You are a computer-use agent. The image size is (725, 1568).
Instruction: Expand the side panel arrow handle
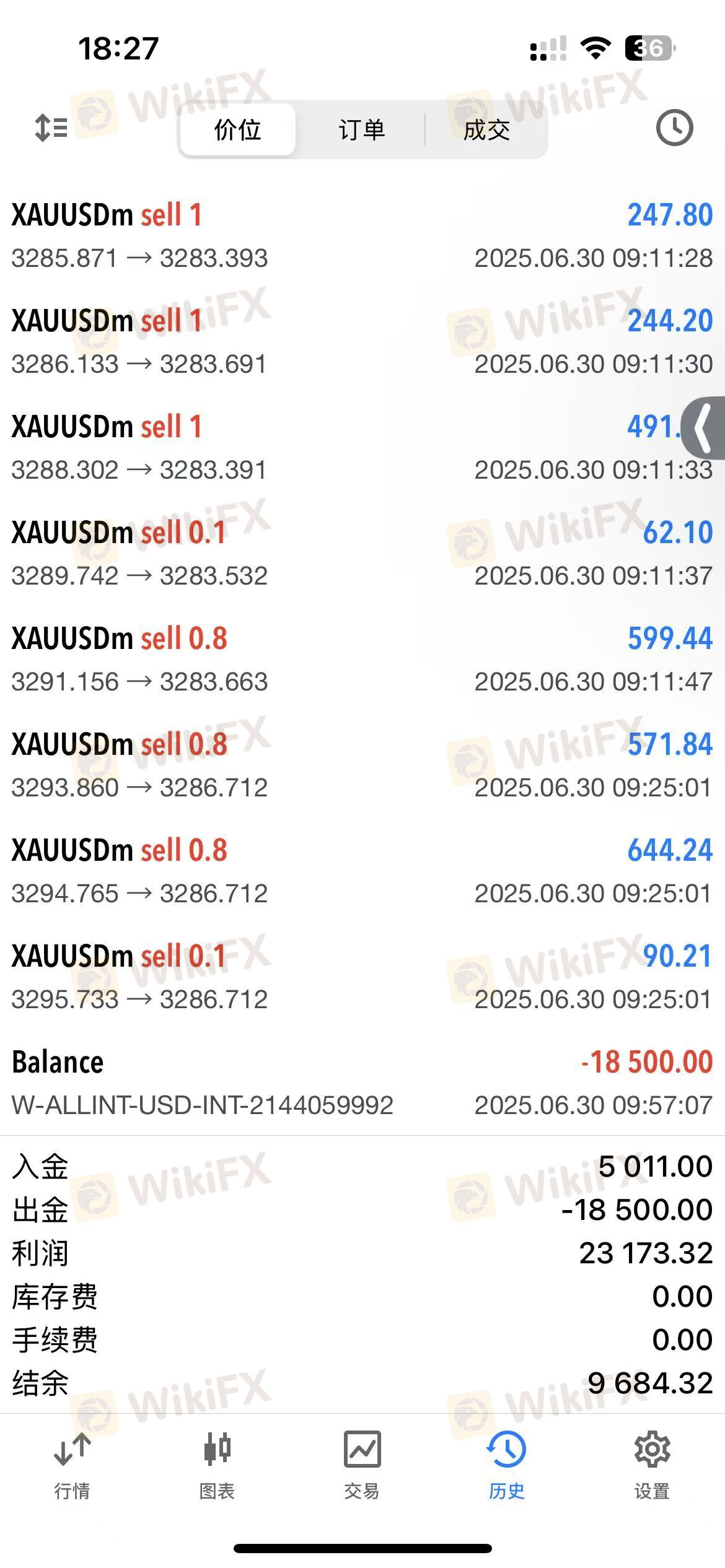[704, 428]
